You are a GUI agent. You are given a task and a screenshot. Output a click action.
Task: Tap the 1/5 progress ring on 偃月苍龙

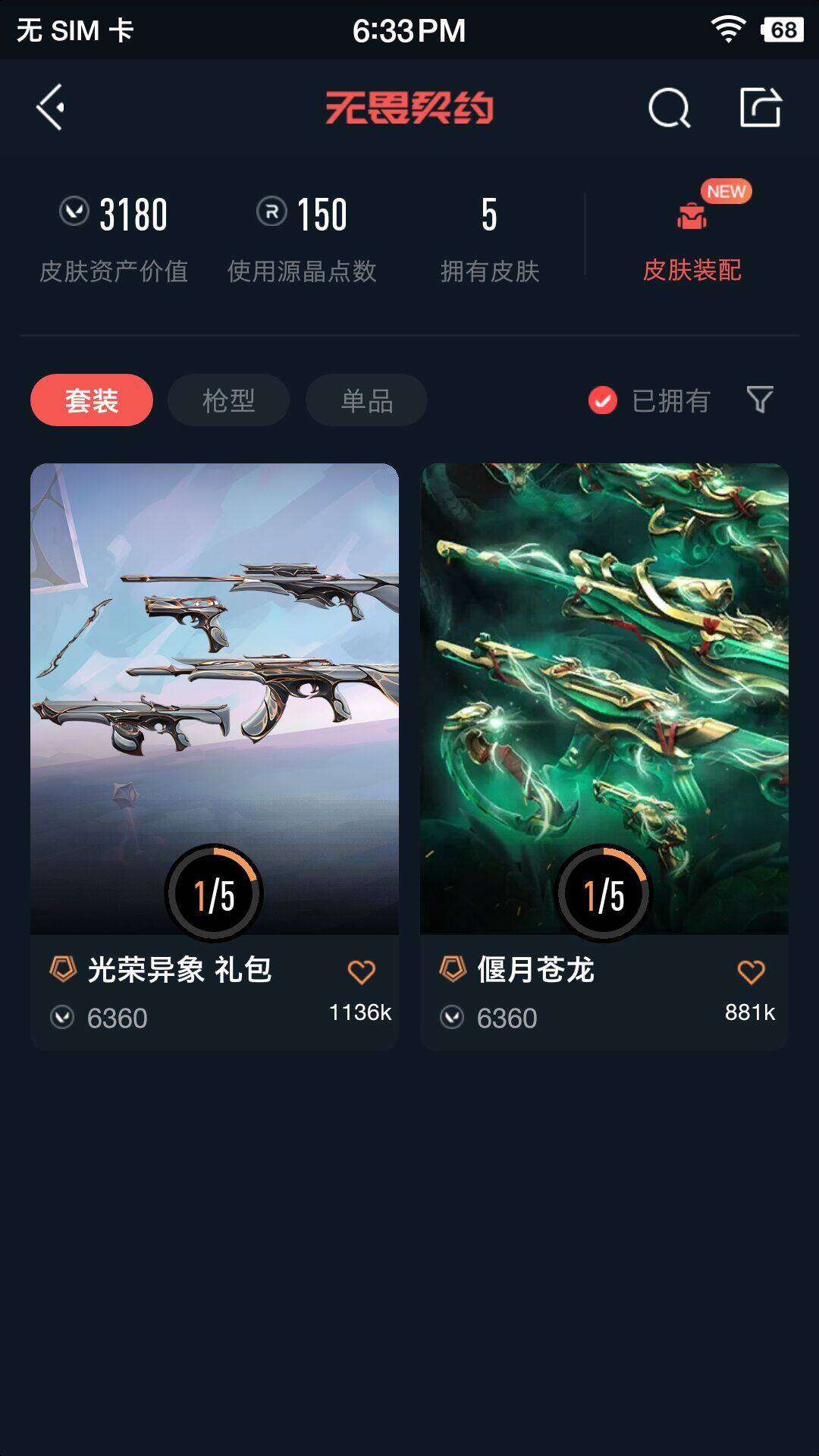pyautogui.click(x=604, y=895)
